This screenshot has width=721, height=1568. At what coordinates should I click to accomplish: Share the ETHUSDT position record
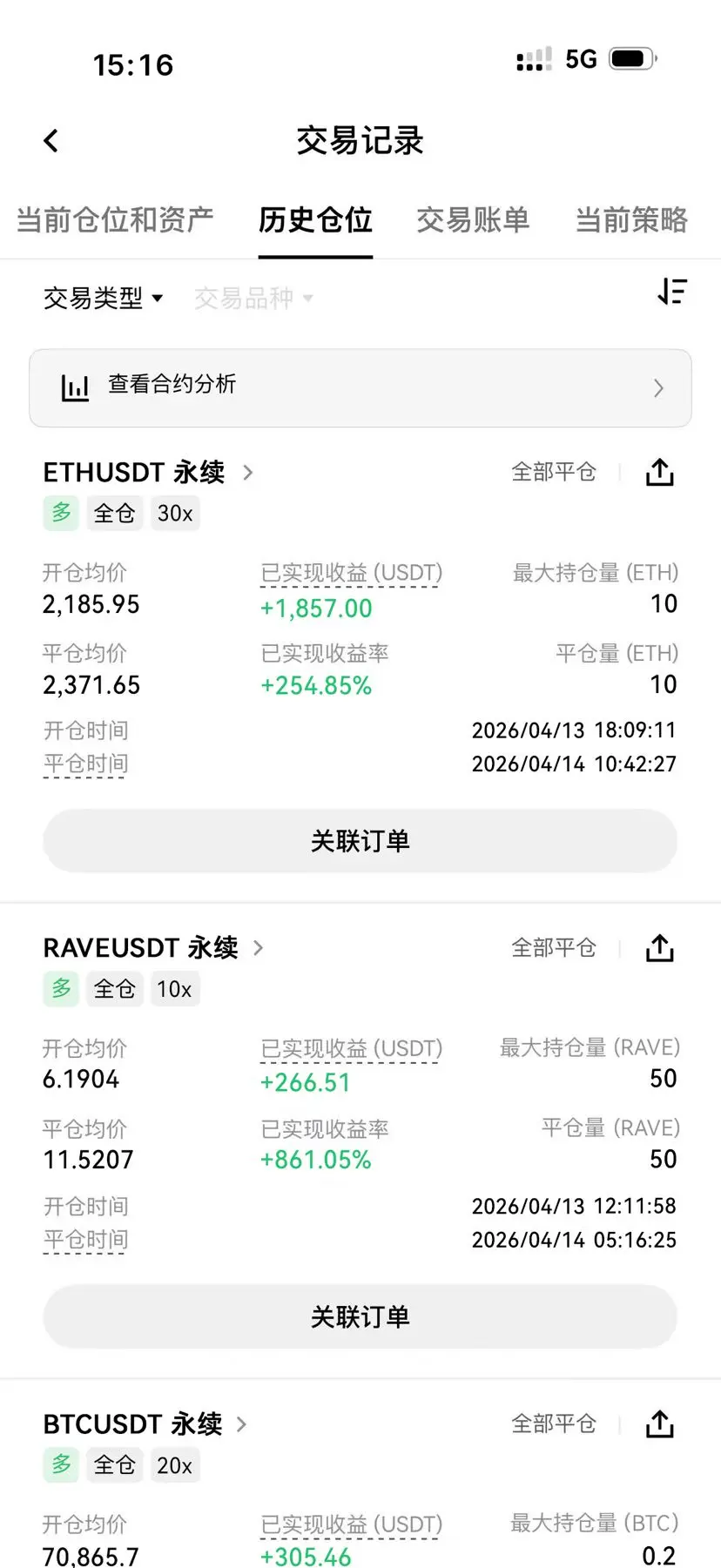click(x=660, y=473)
